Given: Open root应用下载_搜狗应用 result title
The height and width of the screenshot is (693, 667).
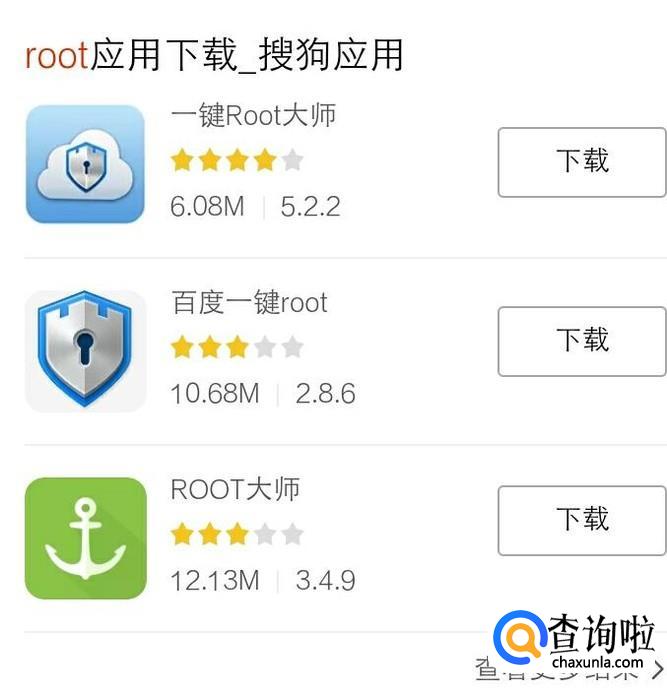Looking at the screenshot, I should 214,55.
